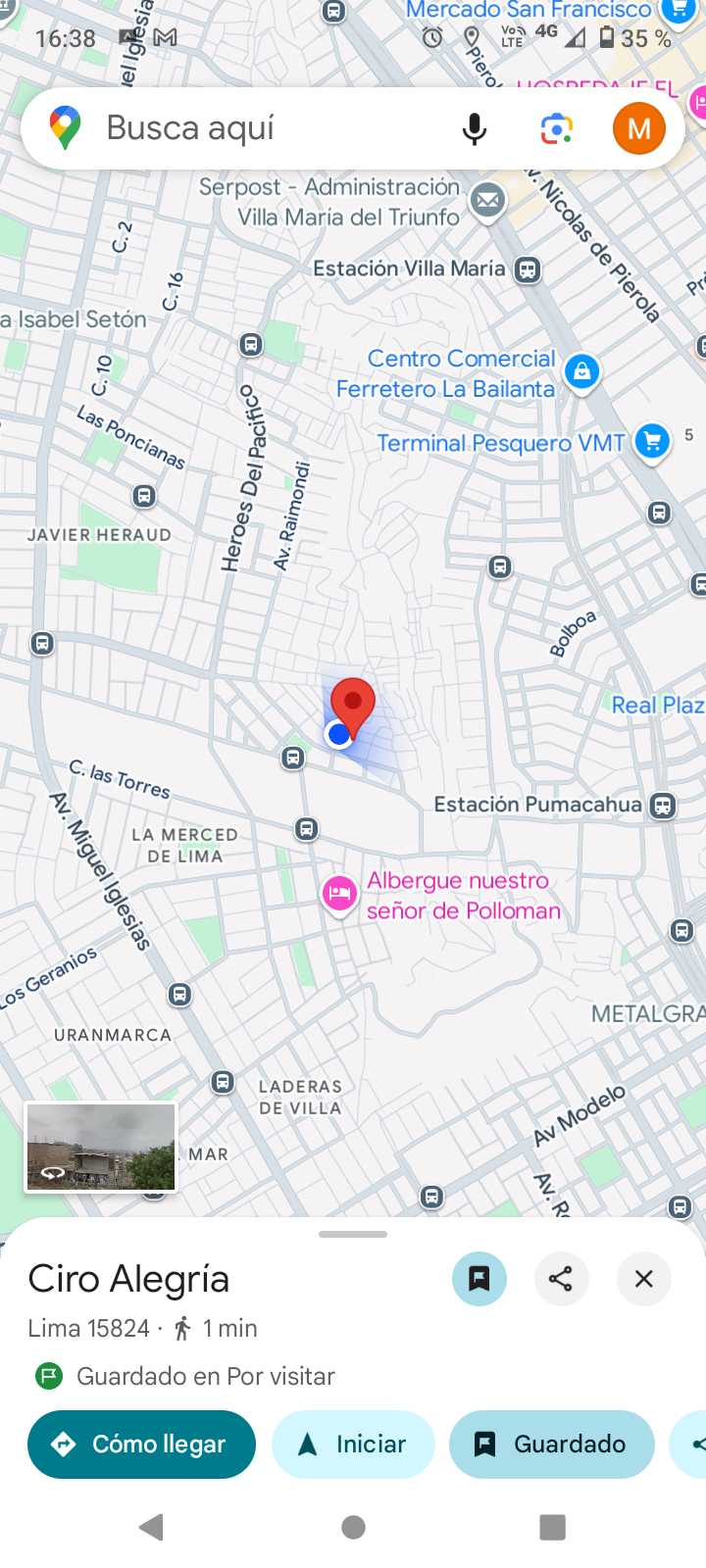
Task: Select Terminal Pesquero VMT on the map
Action: (x=651, y=442)
